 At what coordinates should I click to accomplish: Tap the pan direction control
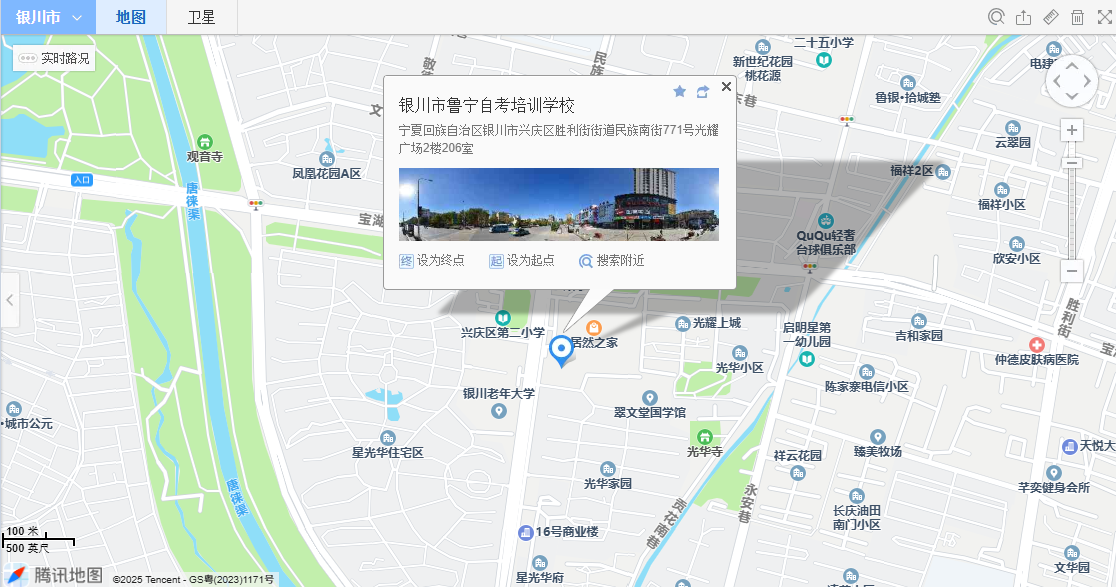(x=1072, y=80)
